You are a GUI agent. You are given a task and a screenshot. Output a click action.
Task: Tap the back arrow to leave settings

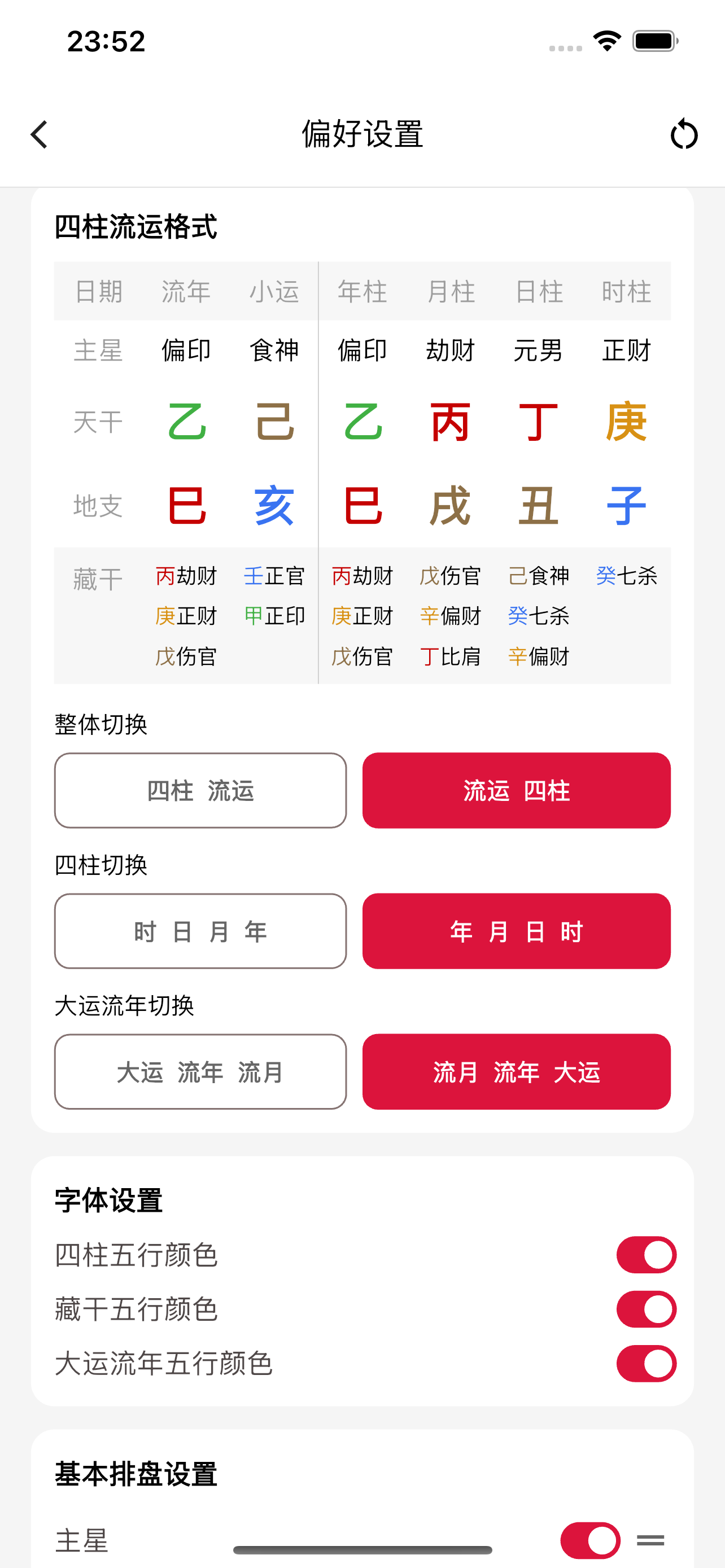tap(39, 134)
